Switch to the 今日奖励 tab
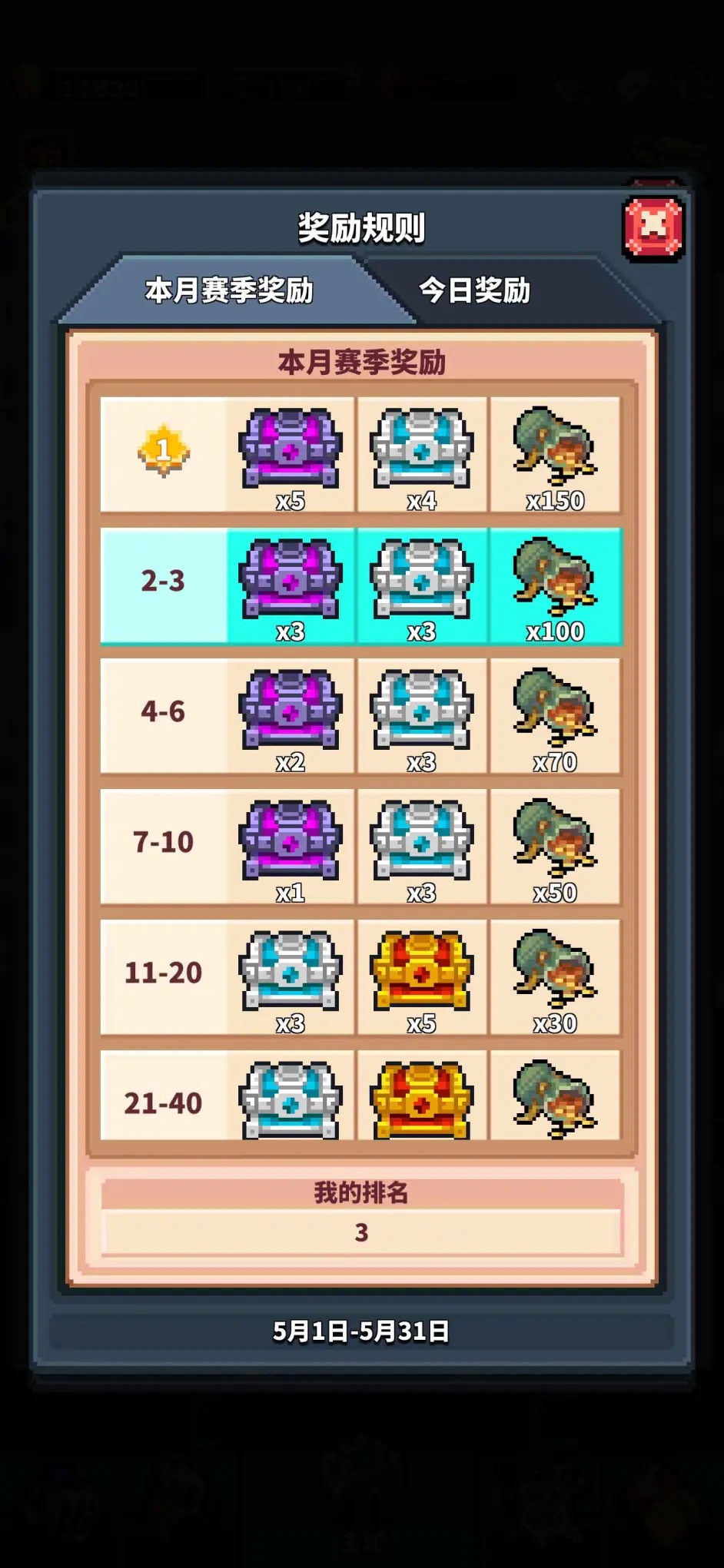This screenshot has height=1568, width=724. [x=474, y=290]
